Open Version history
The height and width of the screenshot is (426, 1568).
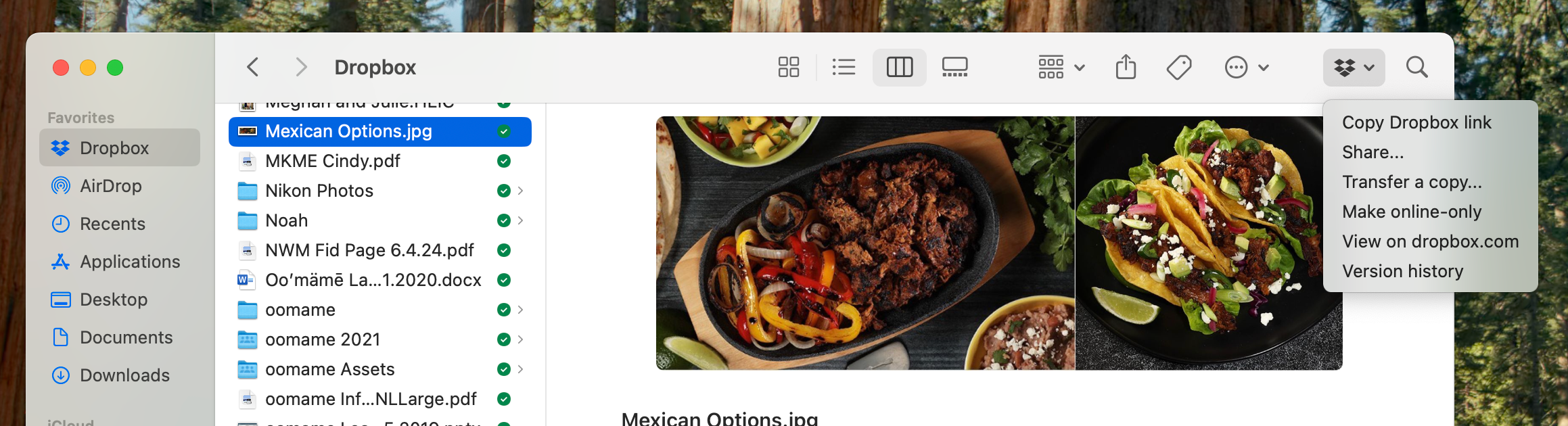click(1402, 271)
